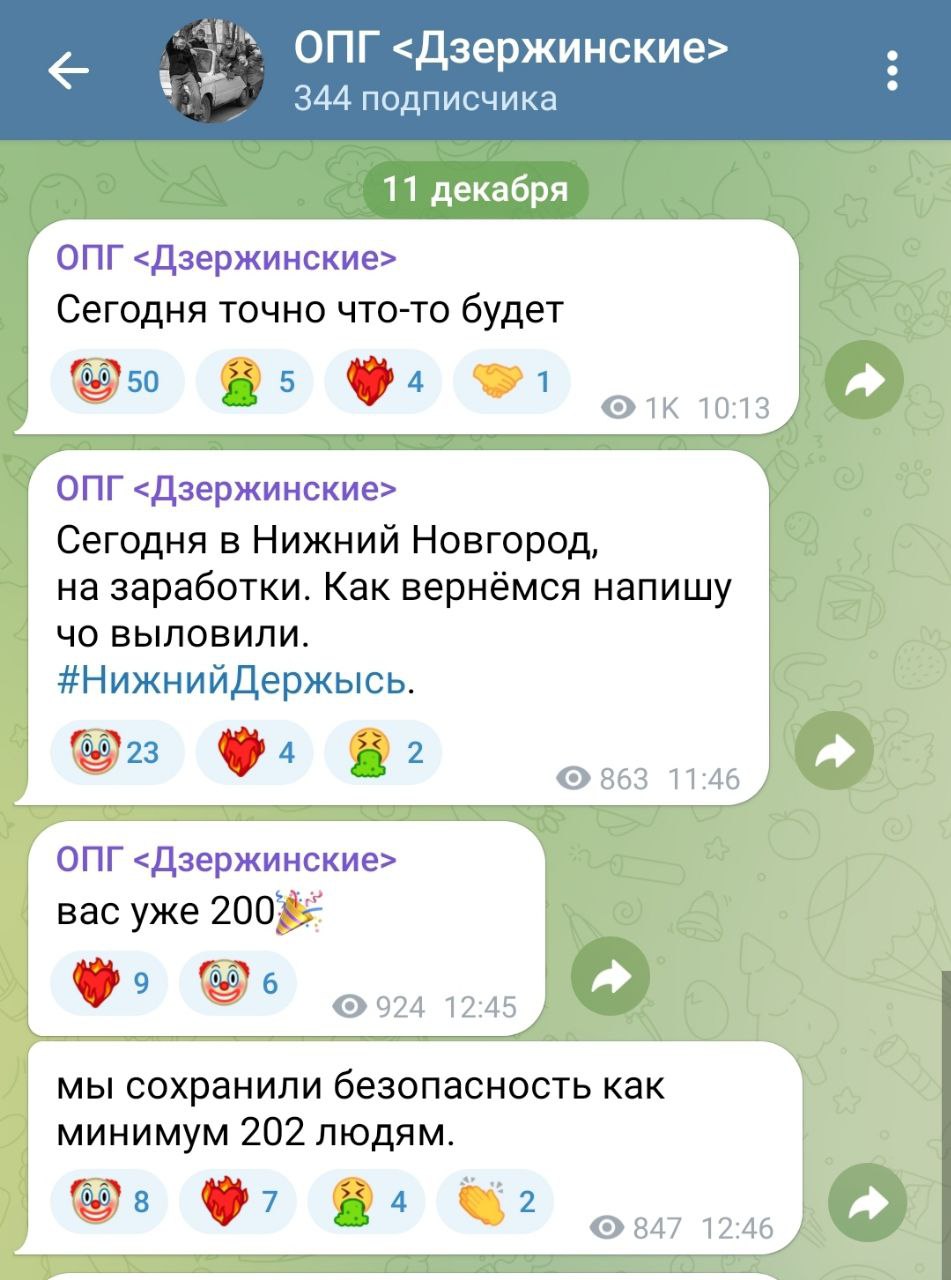The height and width of the screenshot is (1280, 951).
Task: Add clown reaction with 50 count
Action: (x=116, y=381)
